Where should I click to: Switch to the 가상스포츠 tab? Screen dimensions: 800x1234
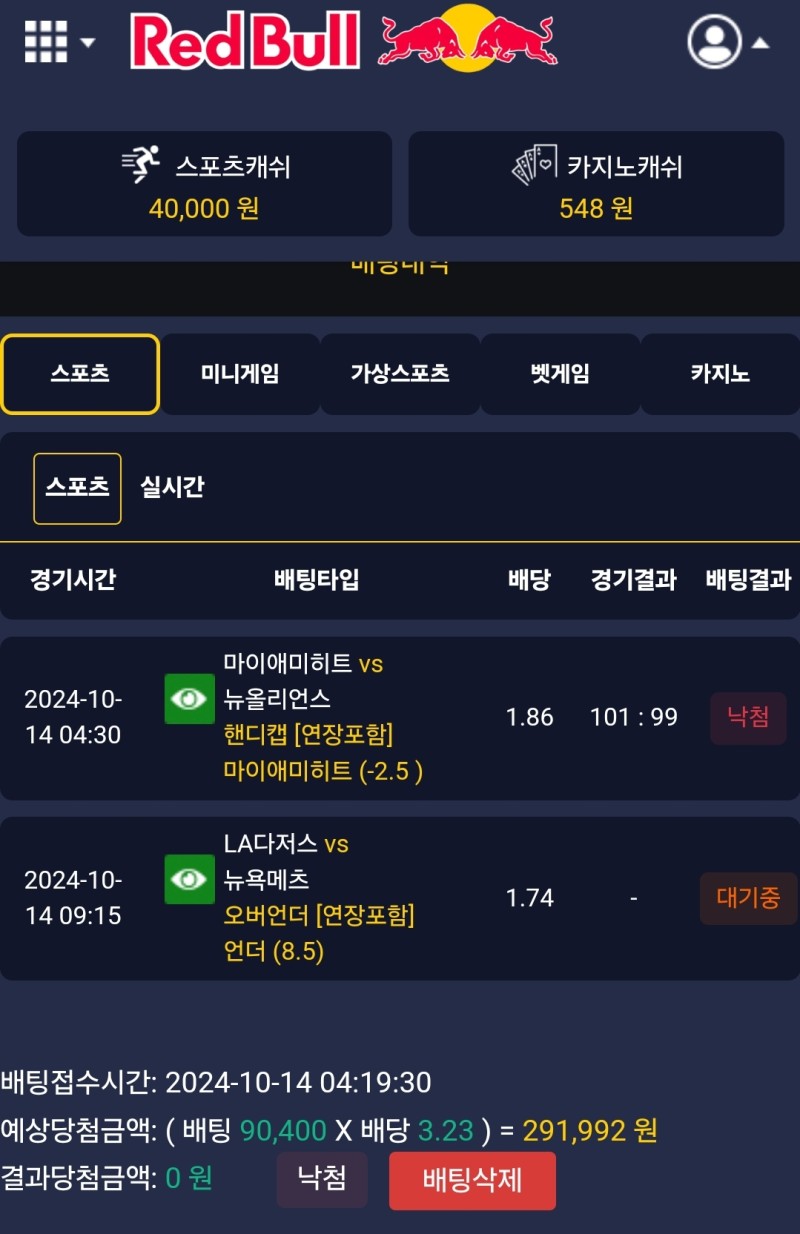(400, 374)
